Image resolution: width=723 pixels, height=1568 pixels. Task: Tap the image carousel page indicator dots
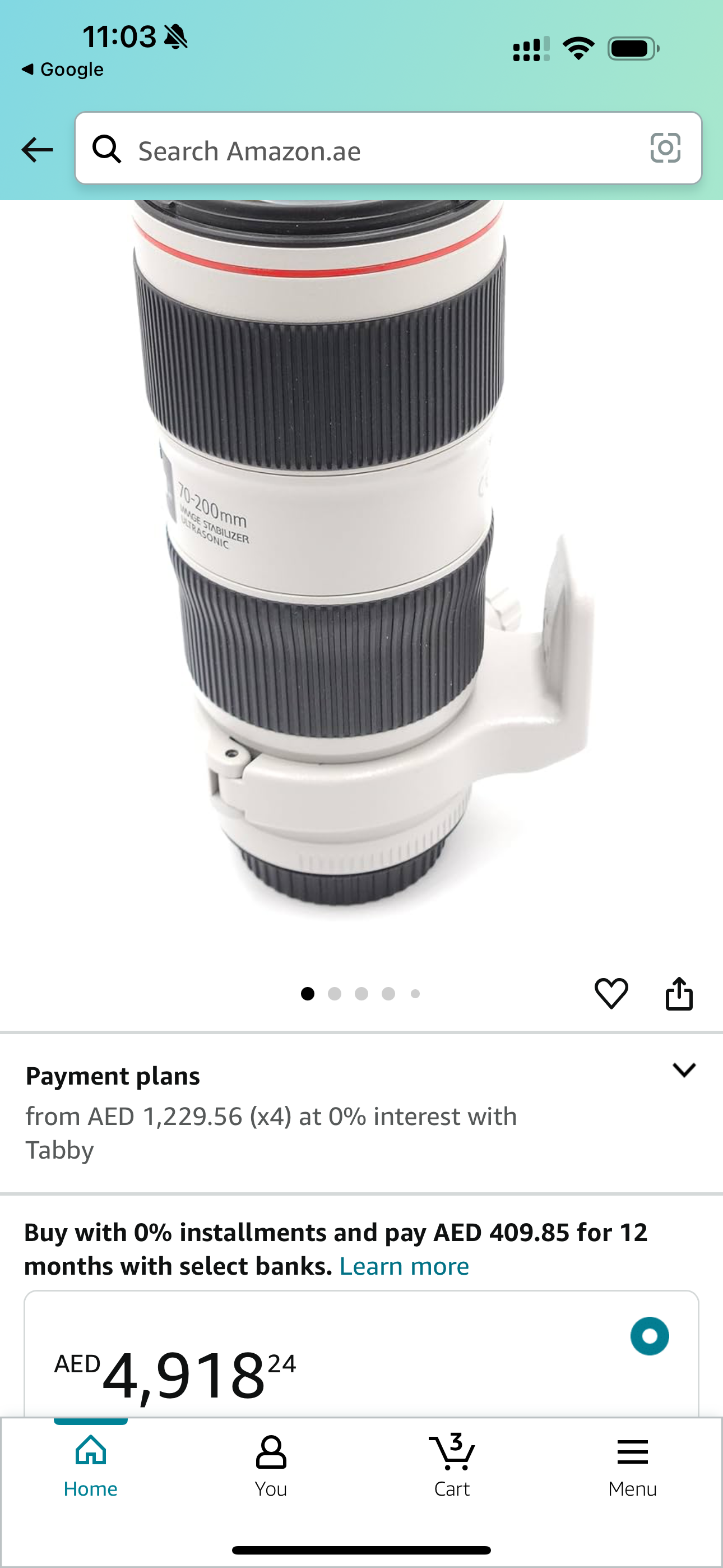(x=360, y=993)
